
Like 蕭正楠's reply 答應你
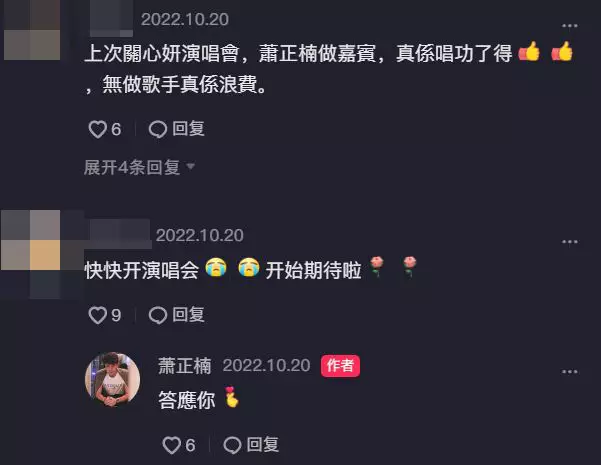[172, 444]
